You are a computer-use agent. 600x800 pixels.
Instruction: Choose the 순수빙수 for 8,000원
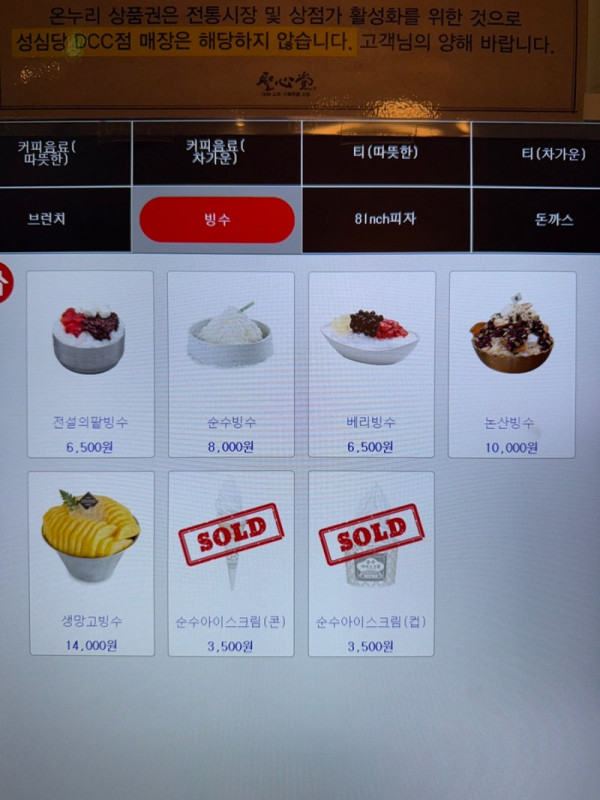pyautogui.click(x=231, y=364)
